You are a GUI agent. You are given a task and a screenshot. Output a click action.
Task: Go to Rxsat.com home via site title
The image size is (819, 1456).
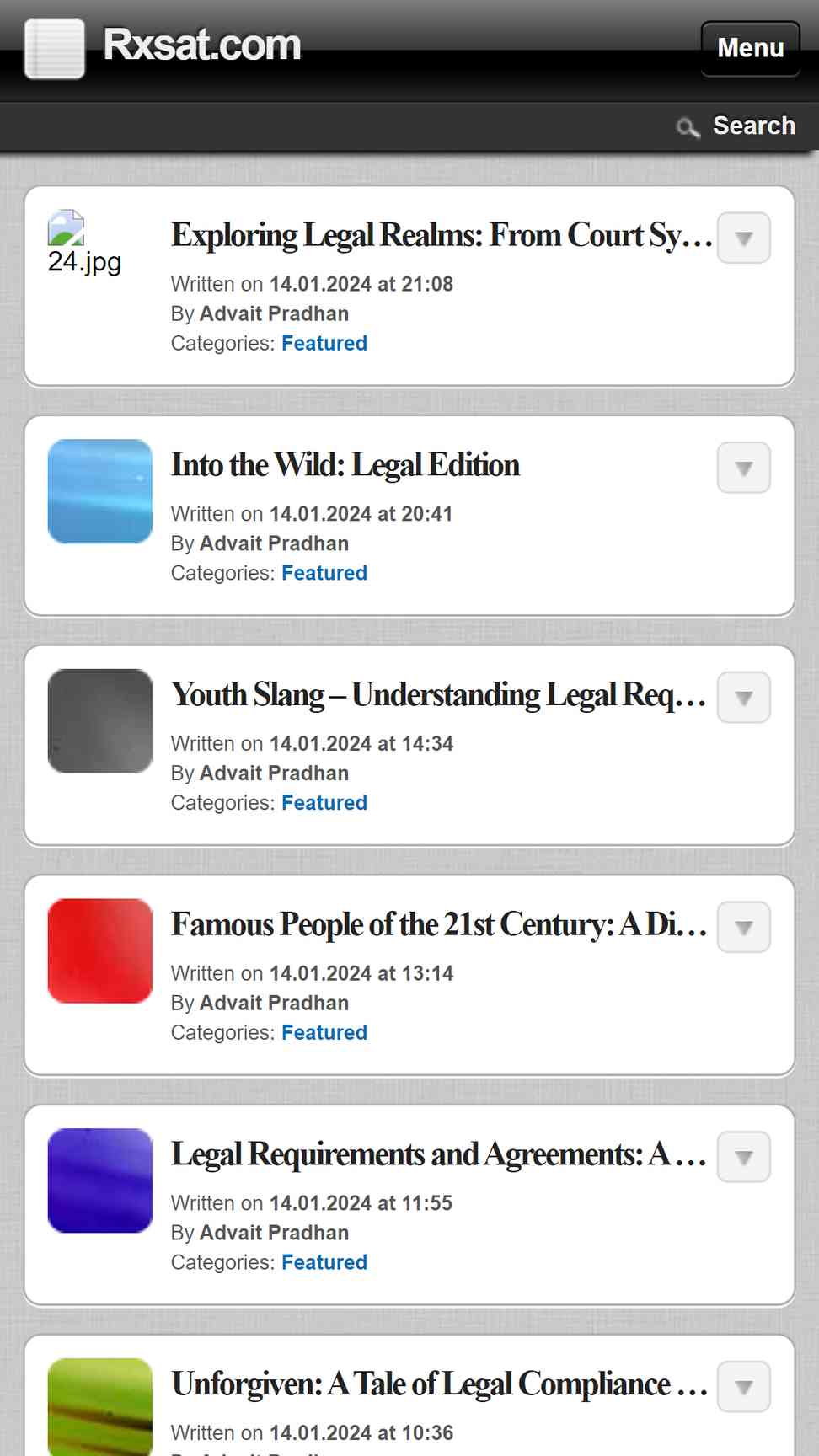(x=201, y=45)
